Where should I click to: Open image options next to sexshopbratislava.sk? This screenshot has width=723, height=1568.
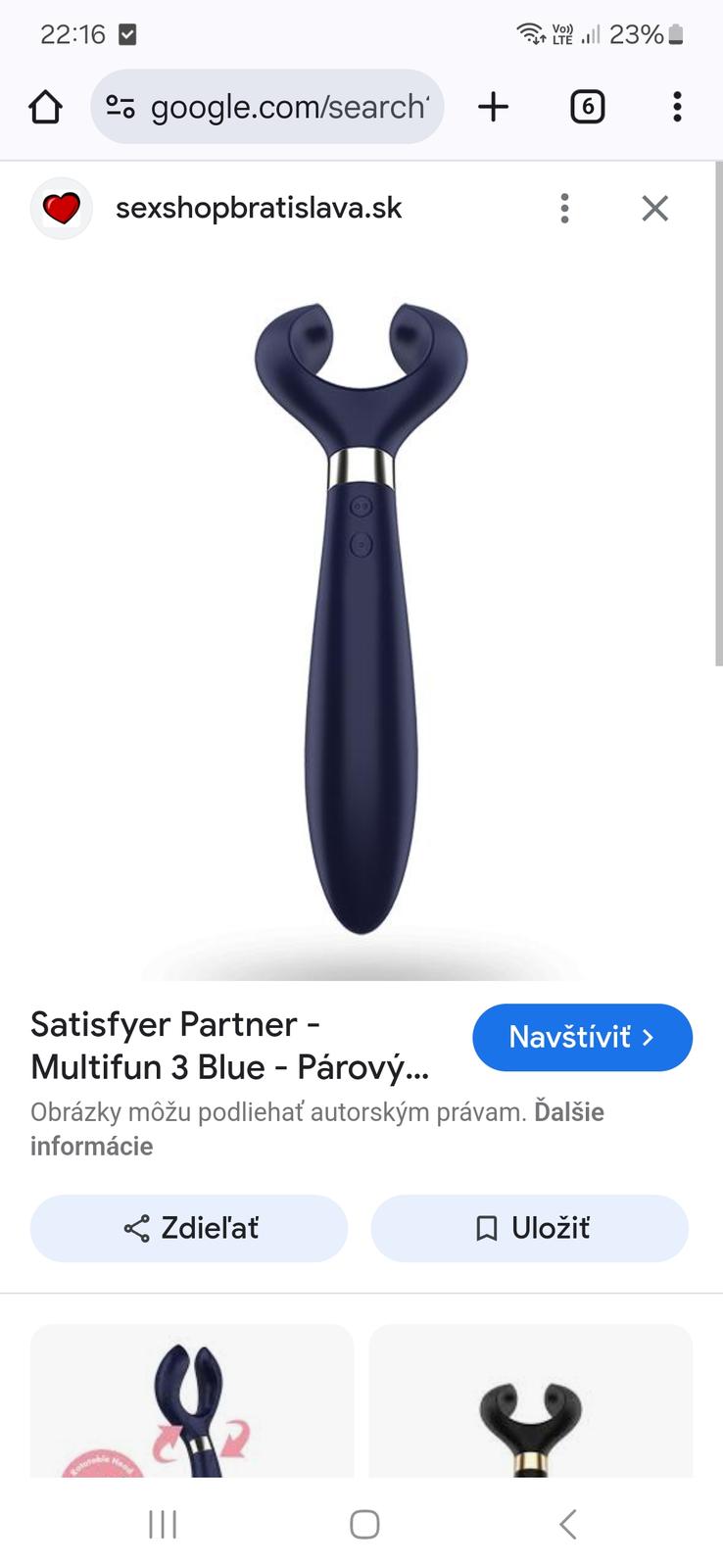pyautogui.click(x=564, y=208)
